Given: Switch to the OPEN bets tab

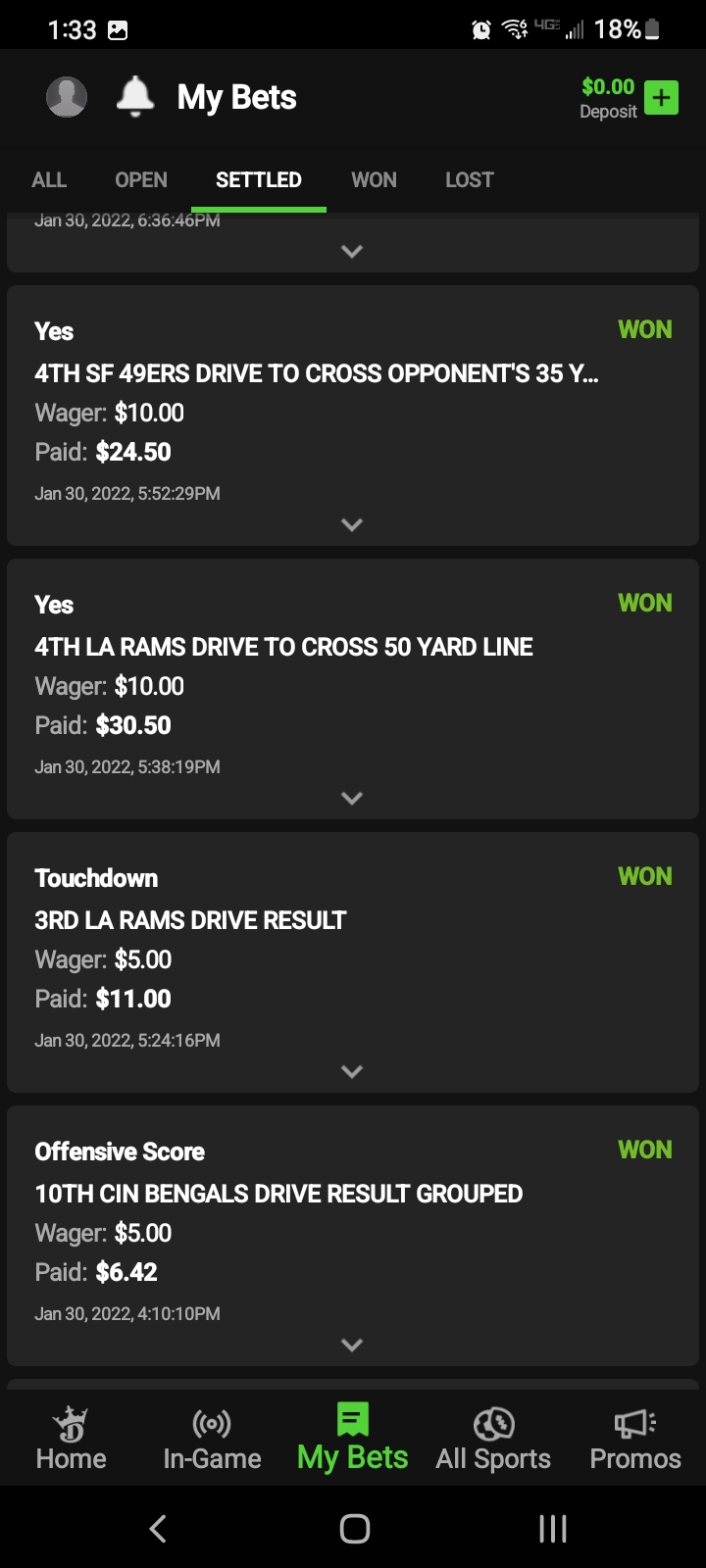Looking at the screenshot, I should click(x=141, y=180).
